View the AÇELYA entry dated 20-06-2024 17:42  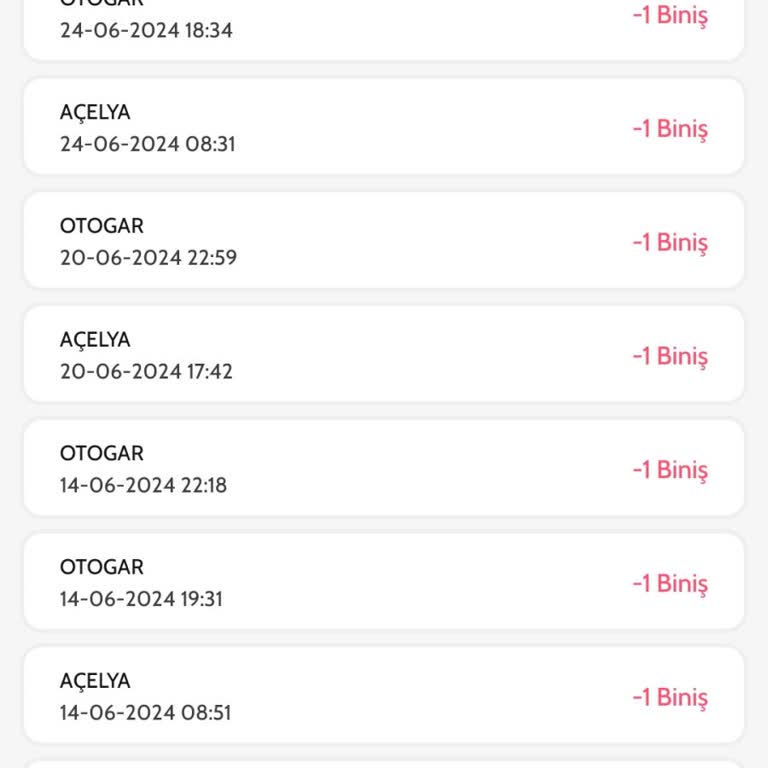pyautogui.click(x=384, y=355)
